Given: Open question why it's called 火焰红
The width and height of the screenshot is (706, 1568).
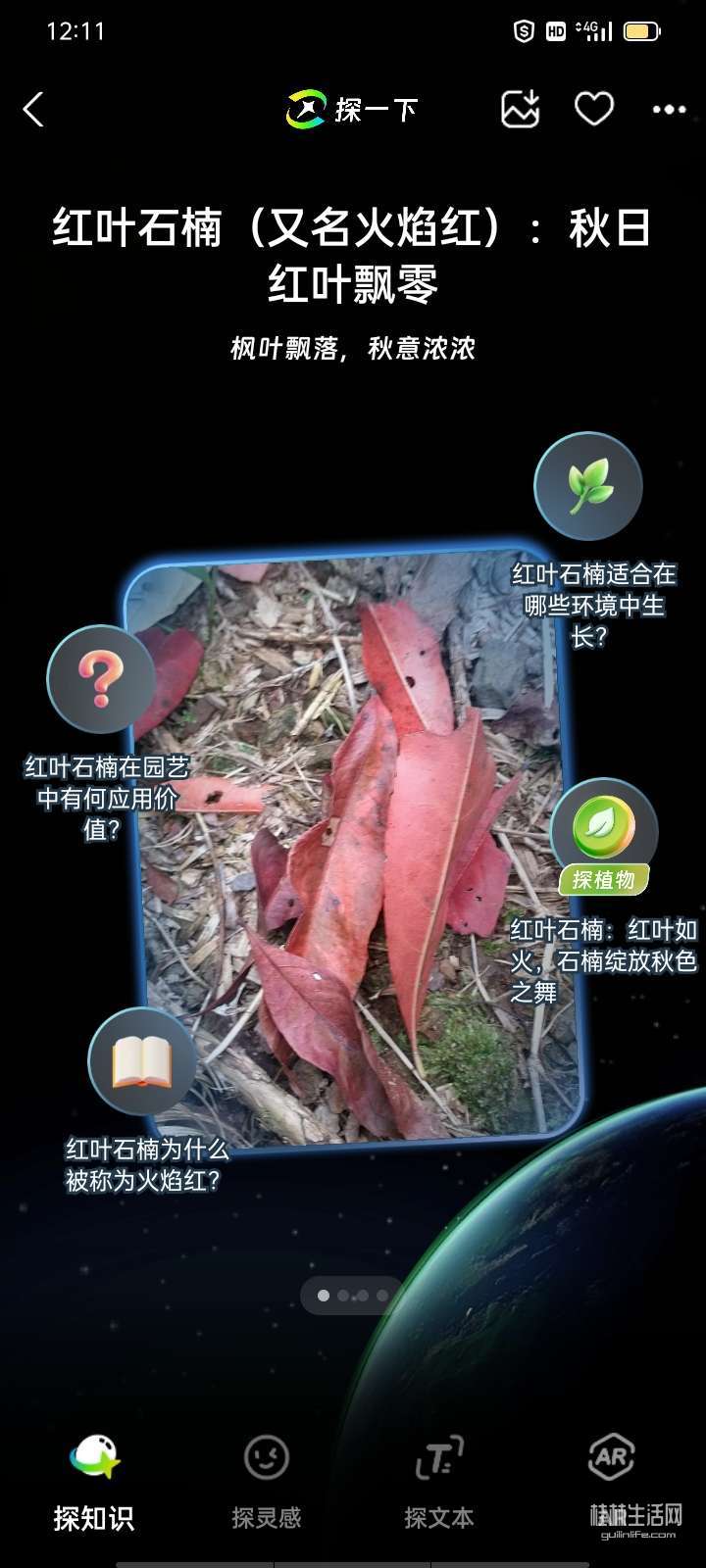Looking at the screenshot, I should (x=142, y=1062).
